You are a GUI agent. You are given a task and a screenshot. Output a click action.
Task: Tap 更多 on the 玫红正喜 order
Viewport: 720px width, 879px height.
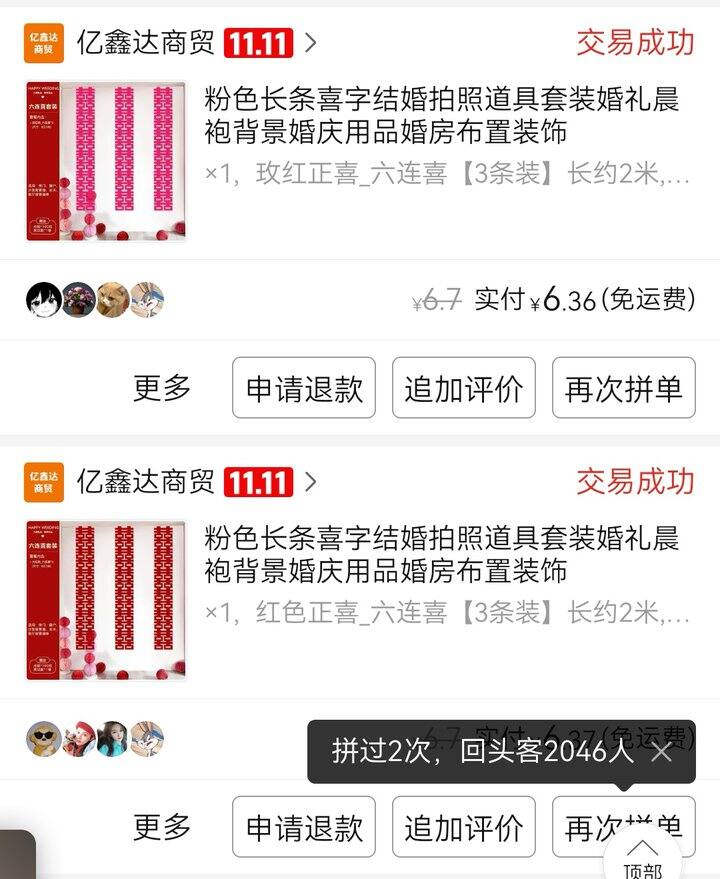coord(162,388)
